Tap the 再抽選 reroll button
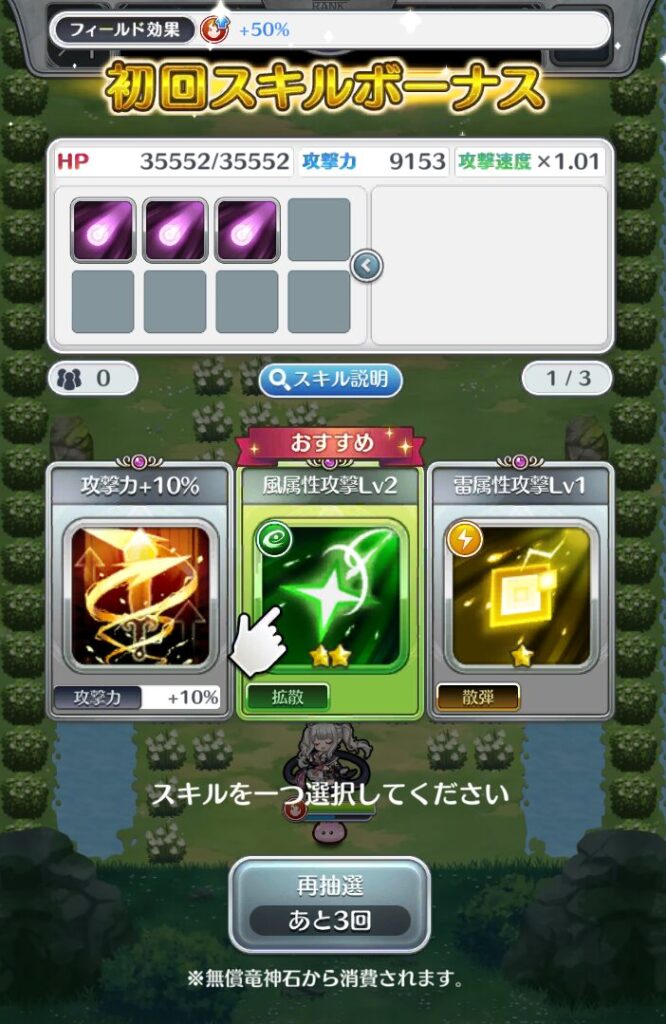The image size is (666, 1024). tap(330, 903)
